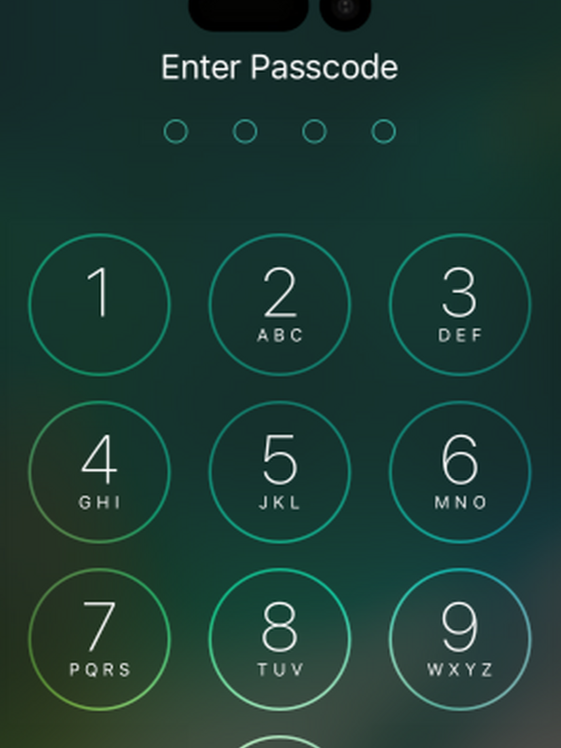Tap the 4 GHI key
Screen dimensions: 561x748
tap(100, 472)
